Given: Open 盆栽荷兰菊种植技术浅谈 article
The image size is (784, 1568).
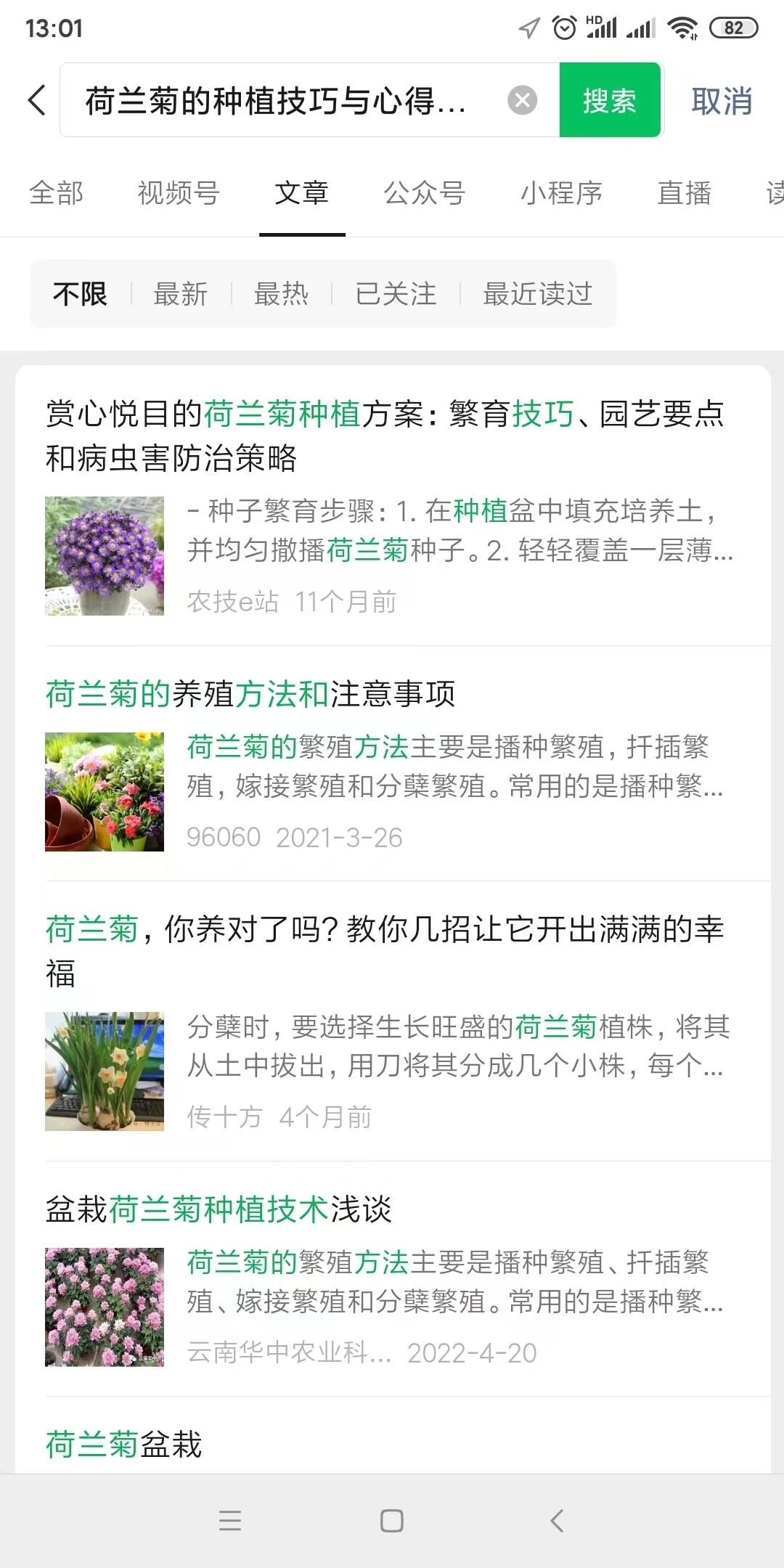Looking at the screenshot, I should [218, 1209].
